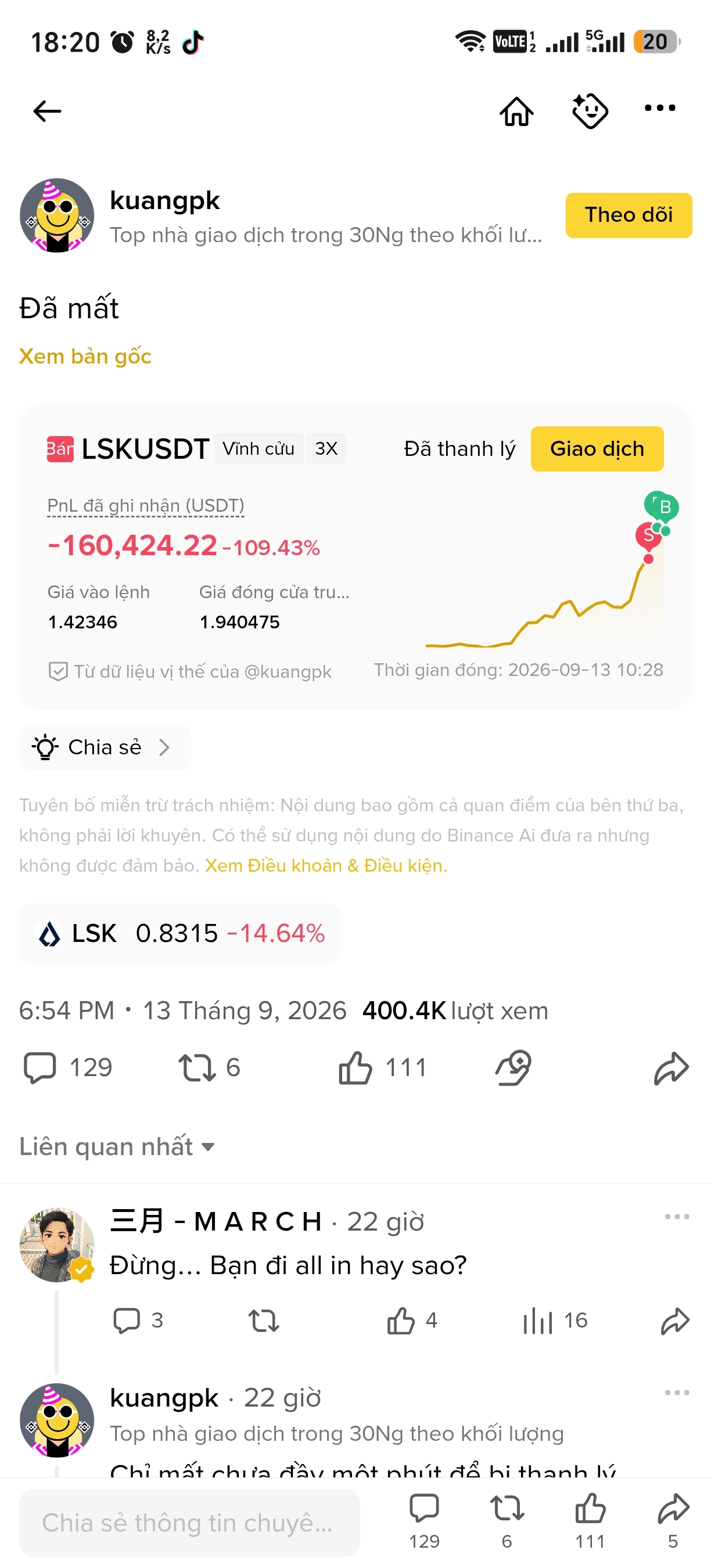Open the AI assistant face icon

[590, 112]
